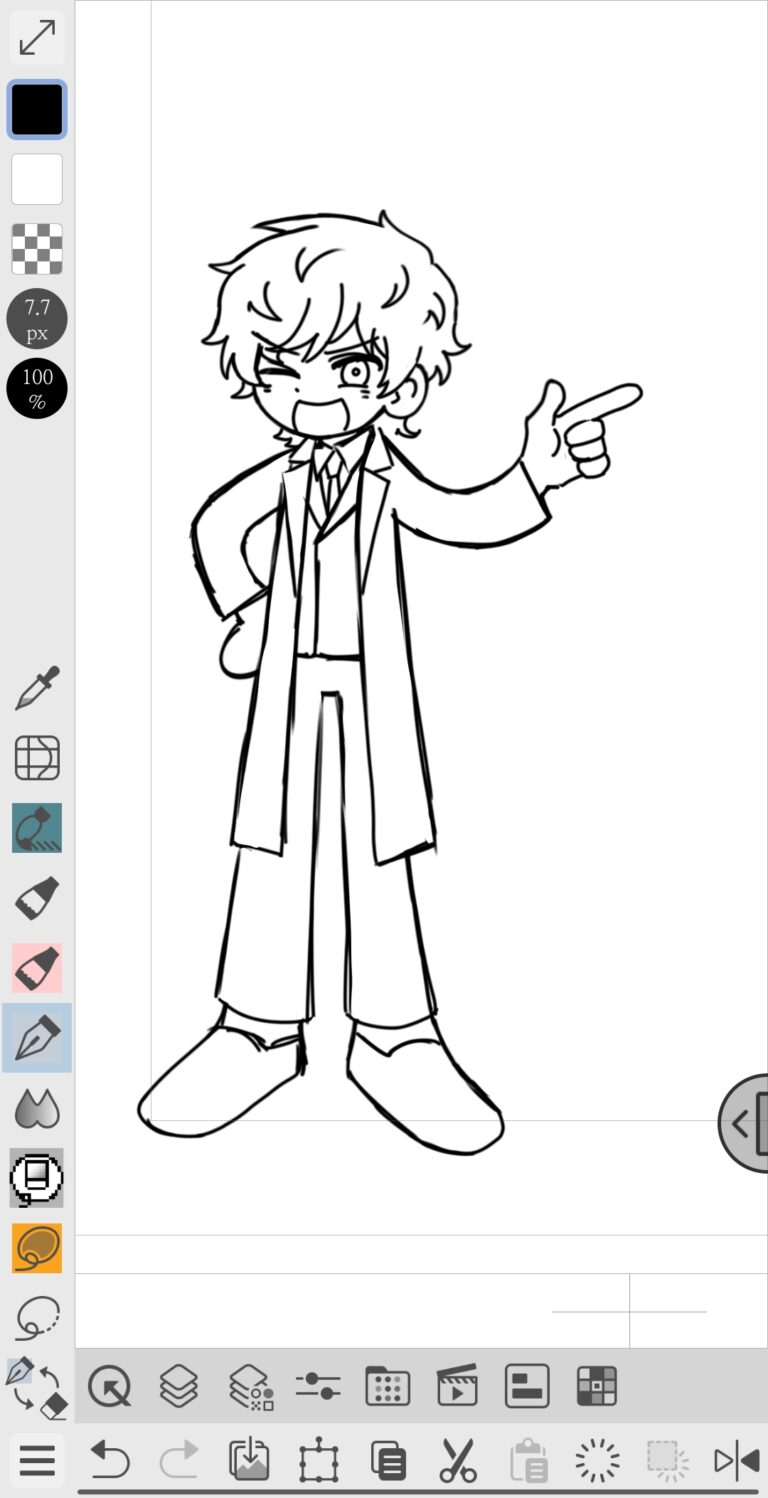This screenshot has width=768, height=1498.
Task: Open the adjustment sliders settings
Action: point(318,1386)
